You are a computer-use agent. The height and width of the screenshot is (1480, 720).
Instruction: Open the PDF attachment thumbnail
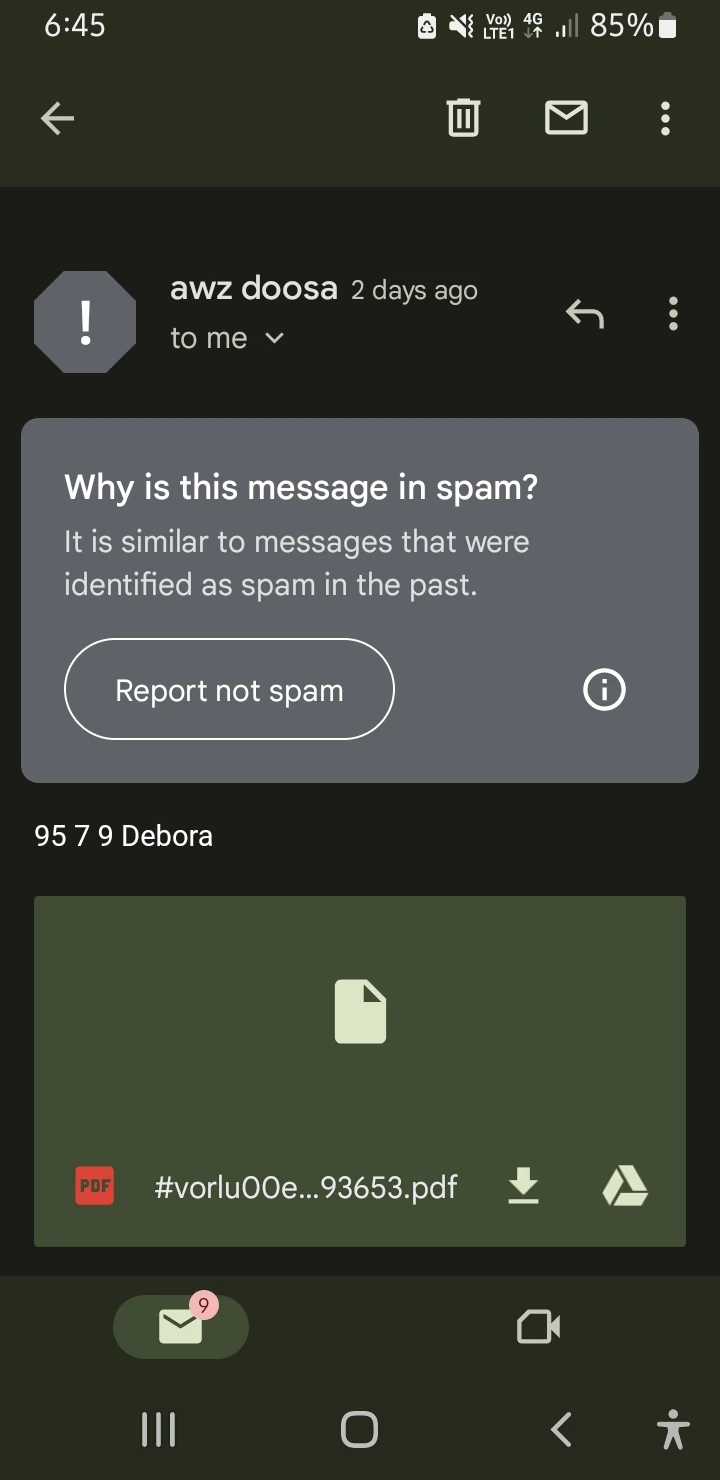360,1010
